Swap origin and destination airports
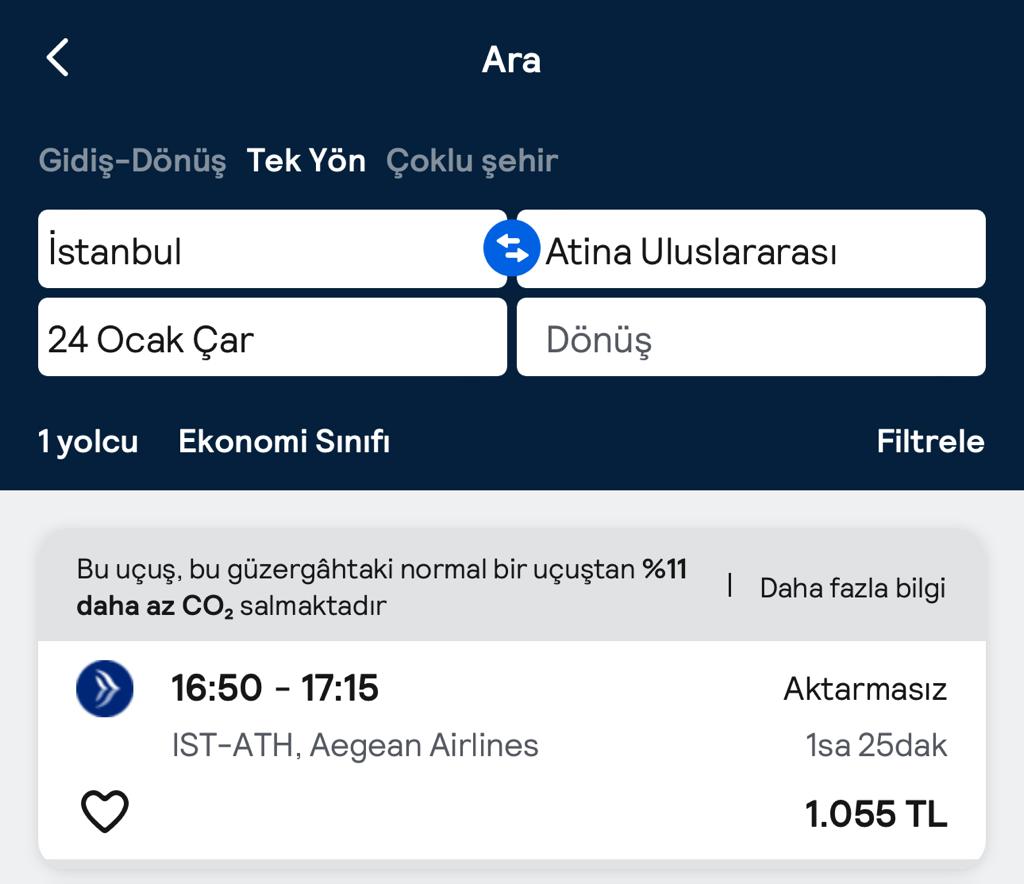The width and height of the screenshot is (1024, 884). pyautogui.click(x=512, y=250)
